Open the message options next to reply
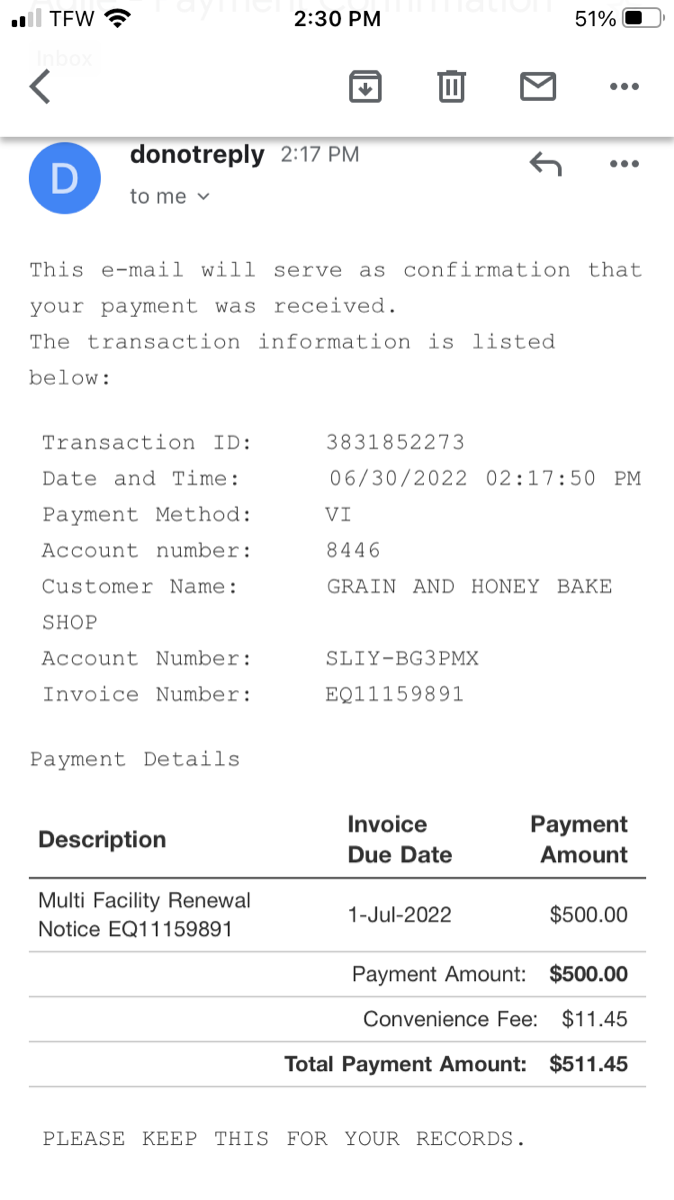This screenshot has height=1200, width=674. [x=624, y=163]
